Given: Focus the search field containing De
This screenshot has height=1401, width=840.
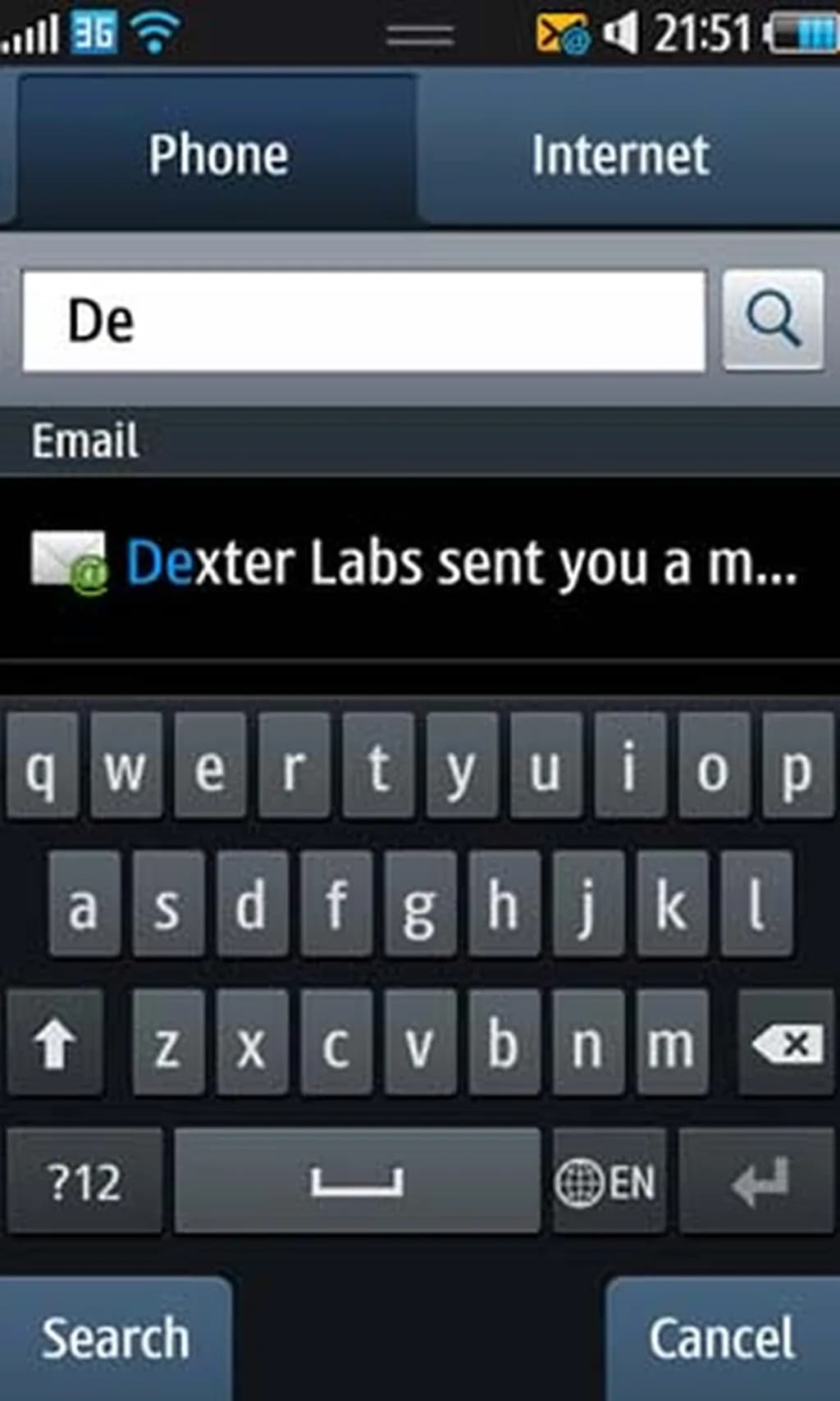Looking at the screenshot, I should 364,321.
